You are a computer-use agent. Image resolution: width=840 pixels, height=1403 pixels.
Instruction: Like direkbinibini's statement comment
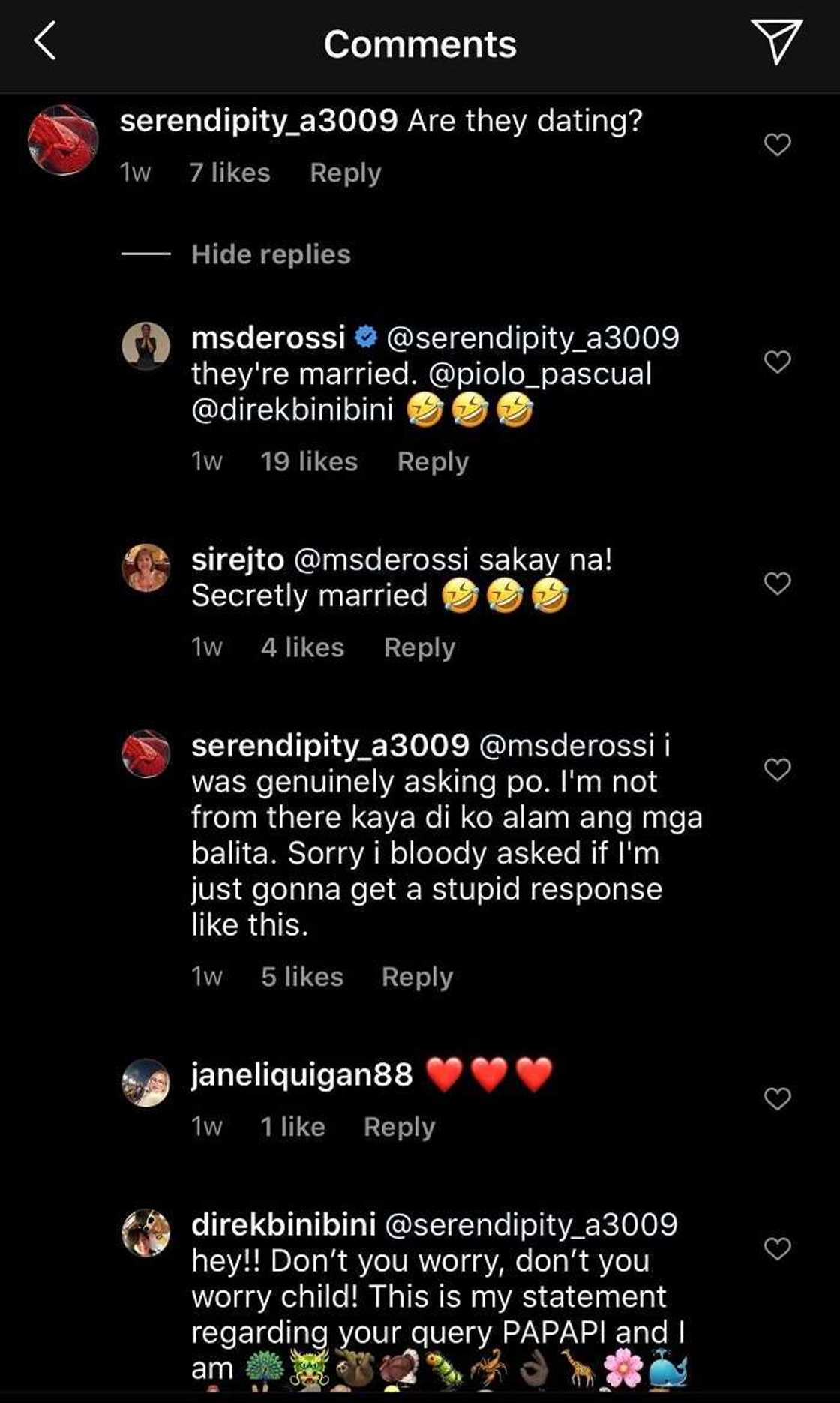[777, 1248]
